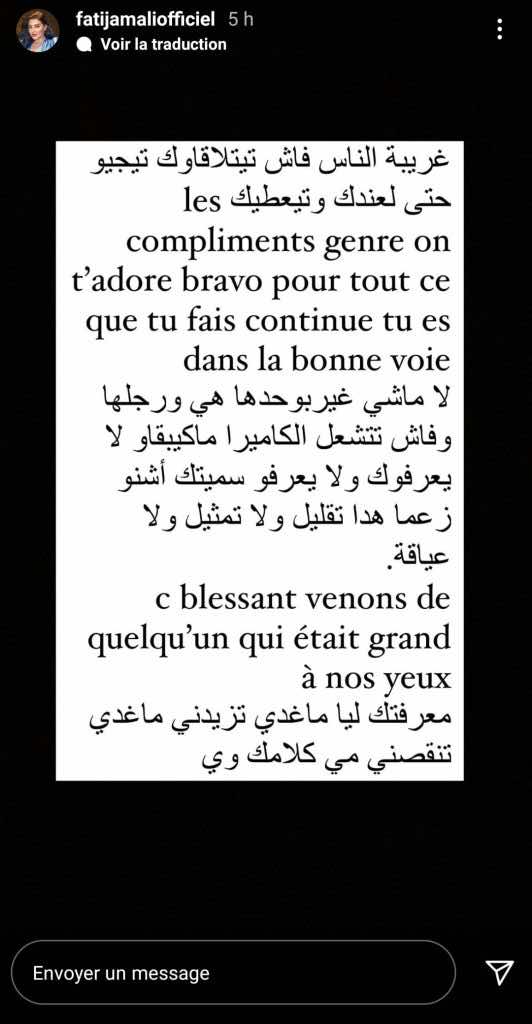Screen dimensions: 532x1024
Task: Open fatijamaliofficiel's profile picture
Action: [x=38, y=31]
